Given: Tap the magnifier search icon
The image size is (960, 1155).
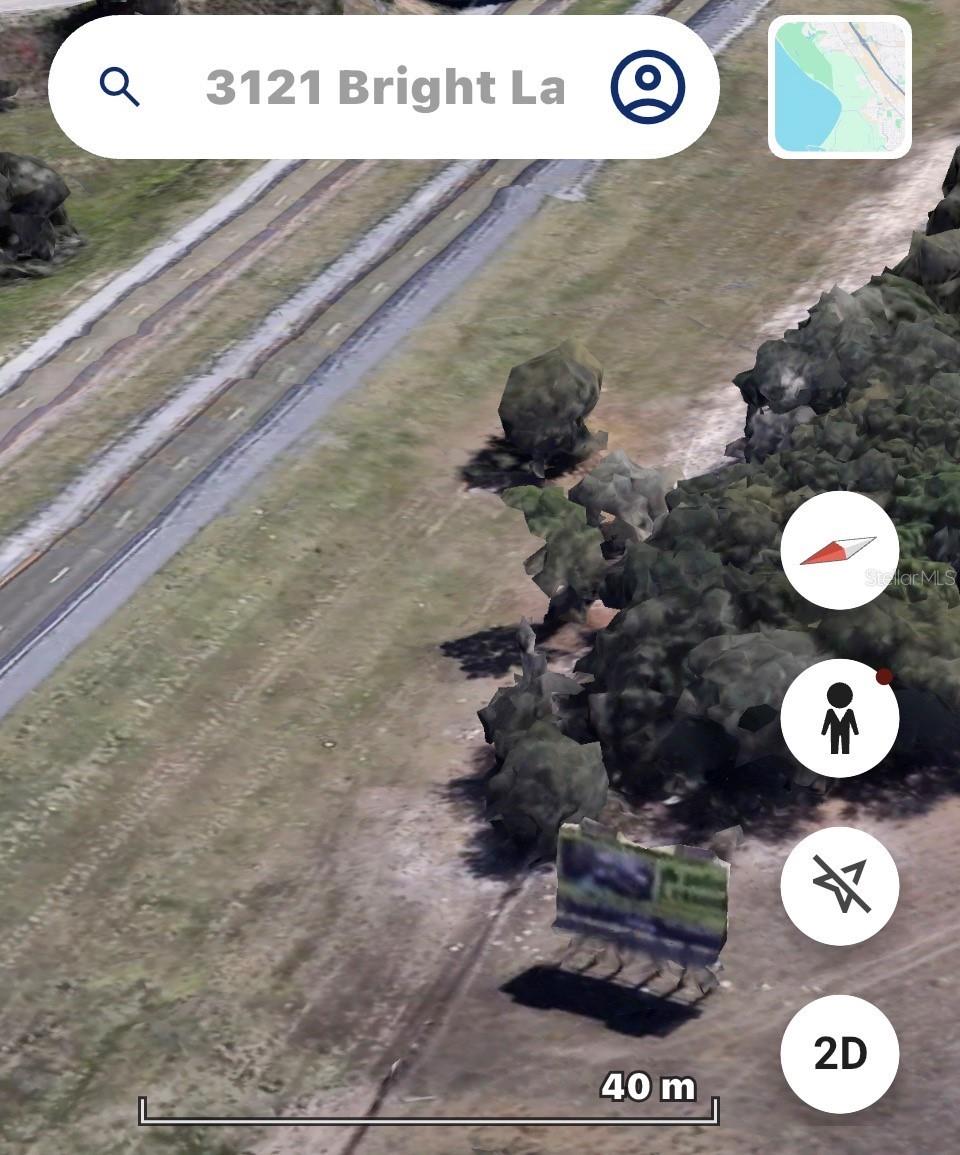Looking at the screenshot, I should [120, 88].
